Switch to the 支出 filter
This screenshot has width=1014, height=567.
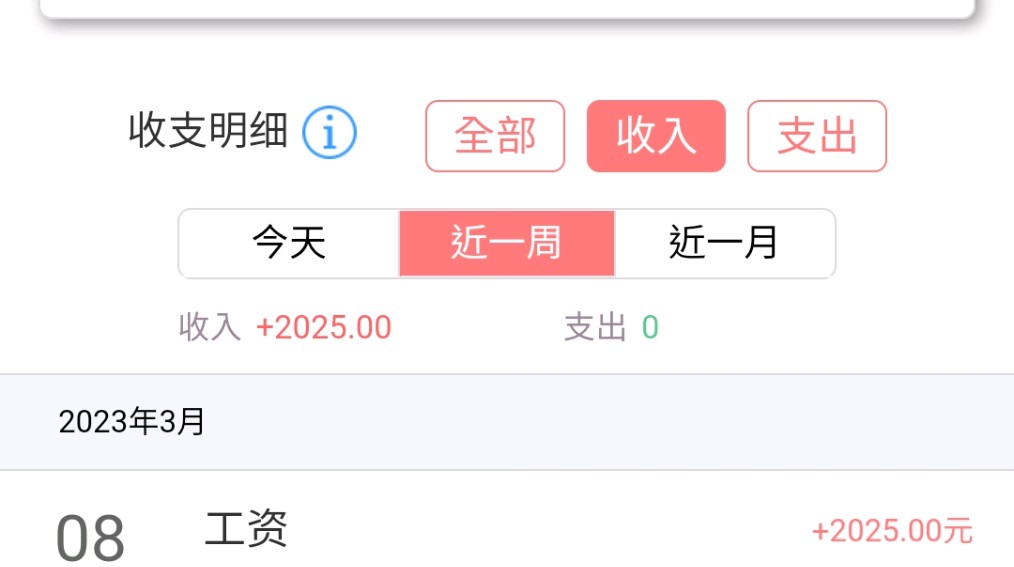pyautogui.click(x=817, y=136)
